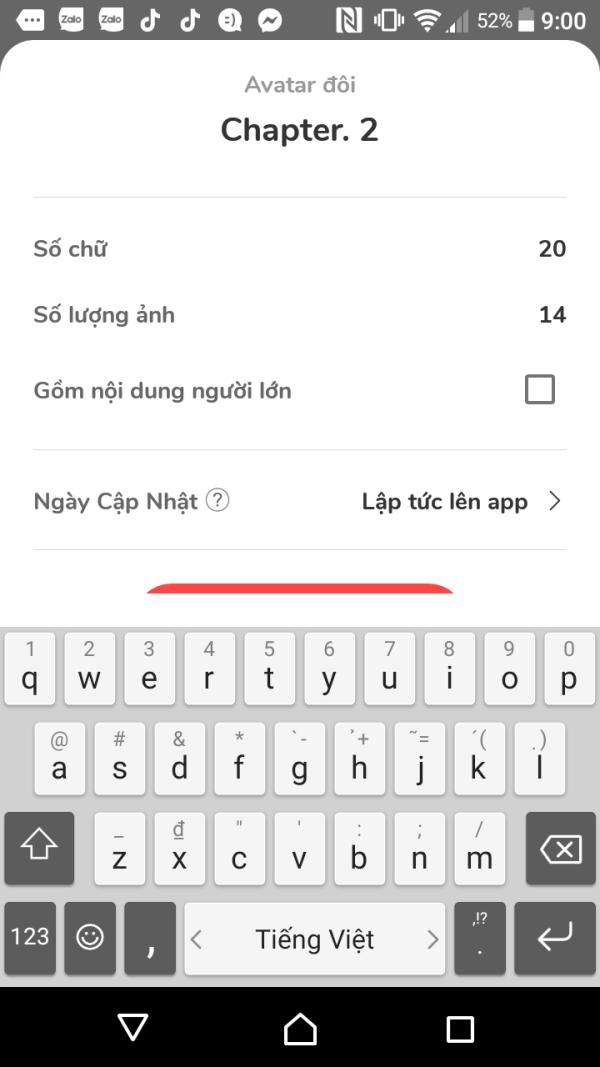Open Ngày Cập Nhật update time setting

(460, 501)
